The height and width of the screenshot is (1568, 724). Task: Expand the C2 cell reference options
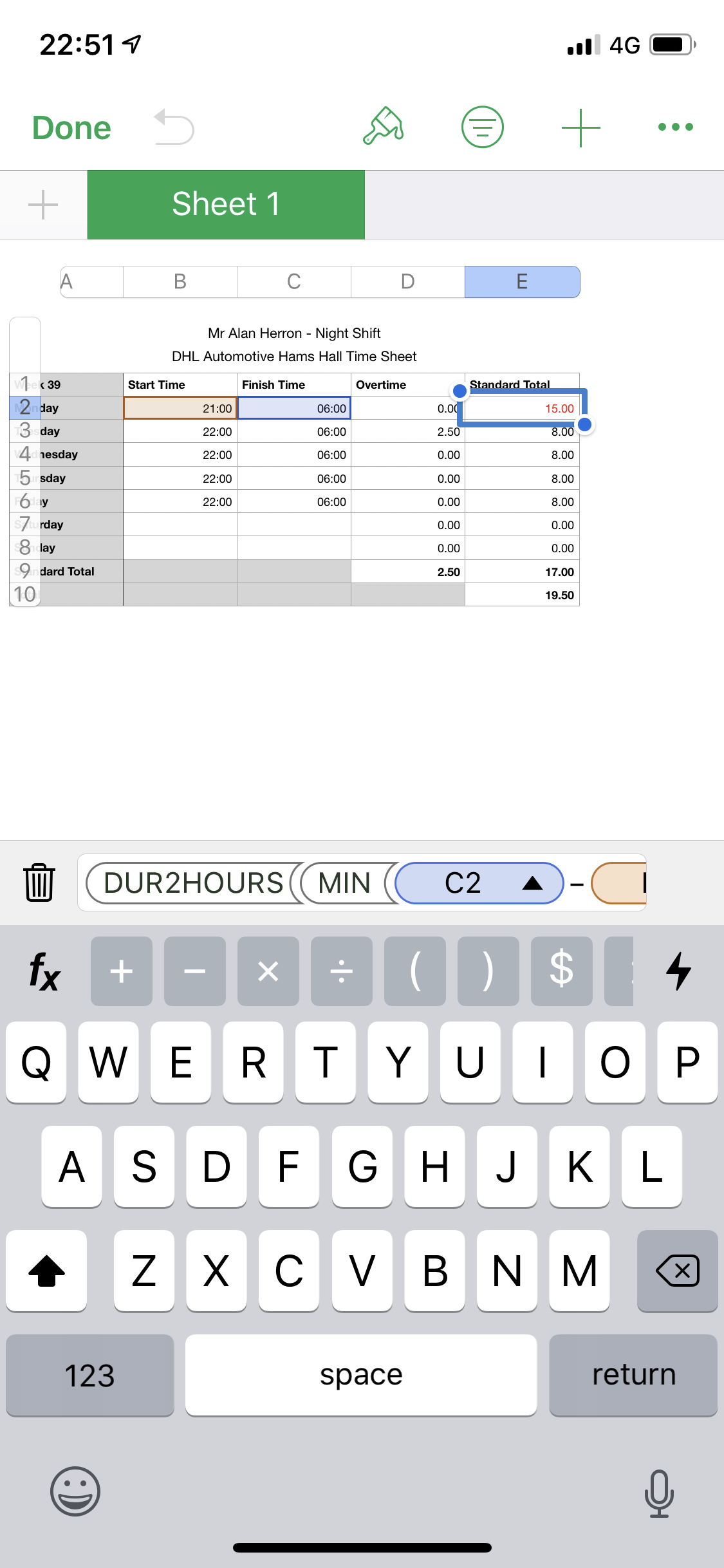pyautogui.click(x=532, y=883)
